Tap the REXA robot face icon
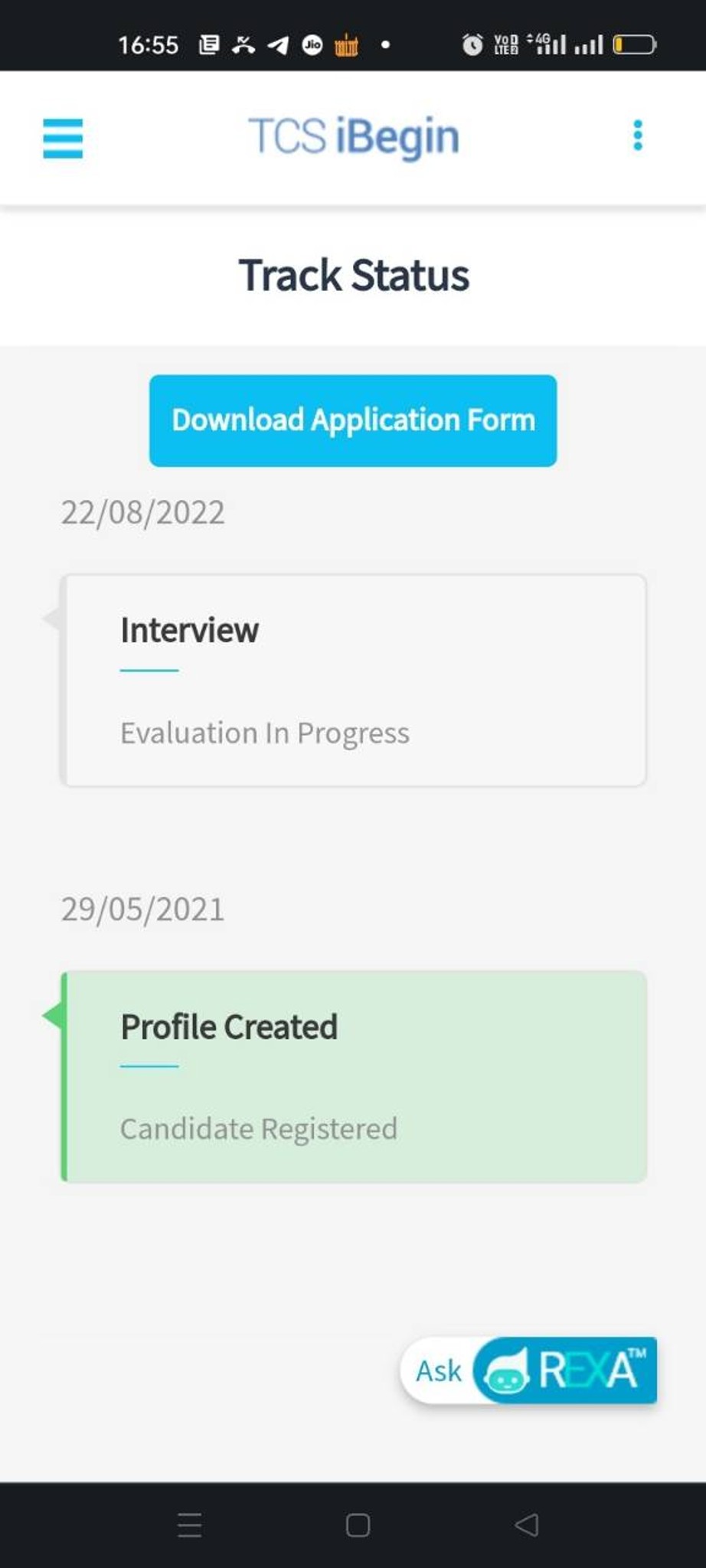This screenshot has width=706, height=1568. point(508,1373)
